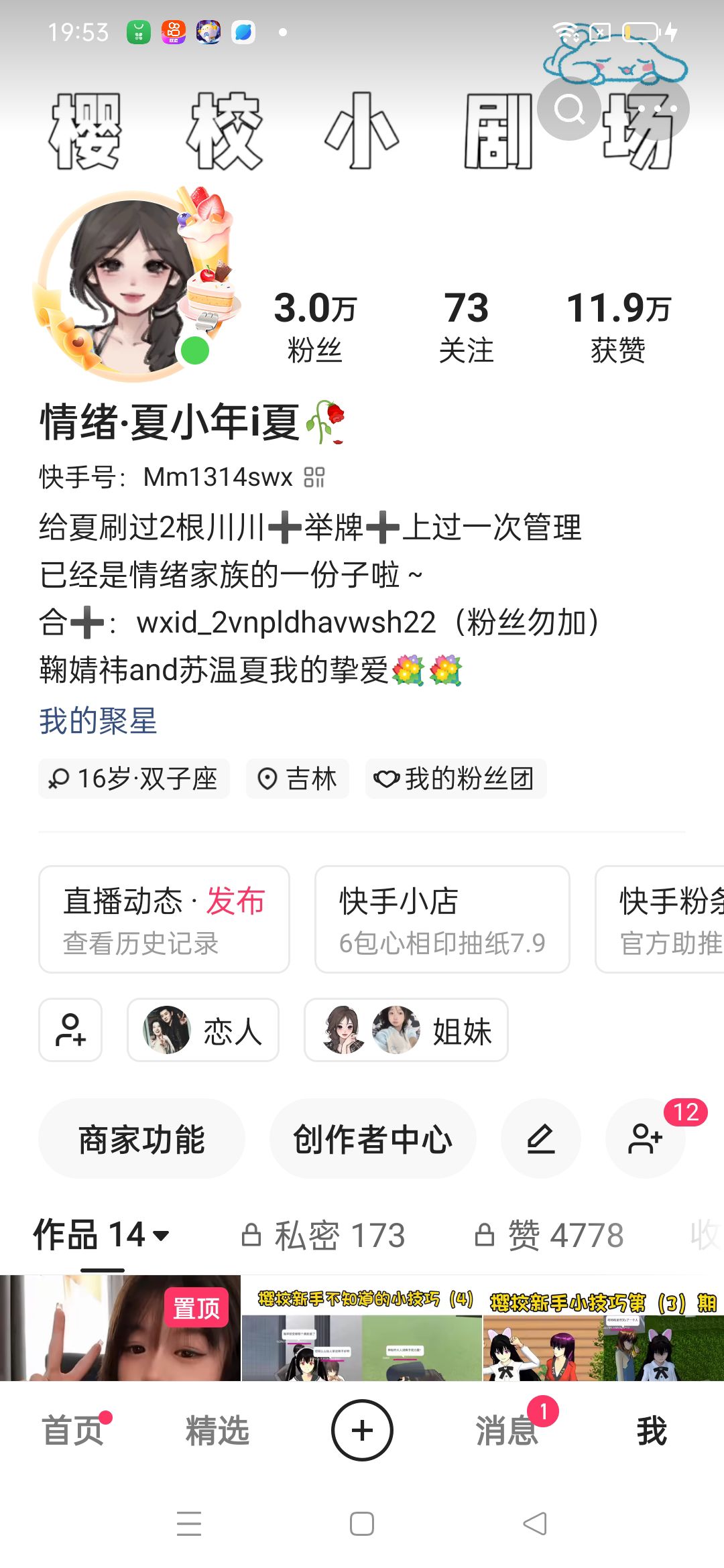Open the 快手小店 card

442,919
